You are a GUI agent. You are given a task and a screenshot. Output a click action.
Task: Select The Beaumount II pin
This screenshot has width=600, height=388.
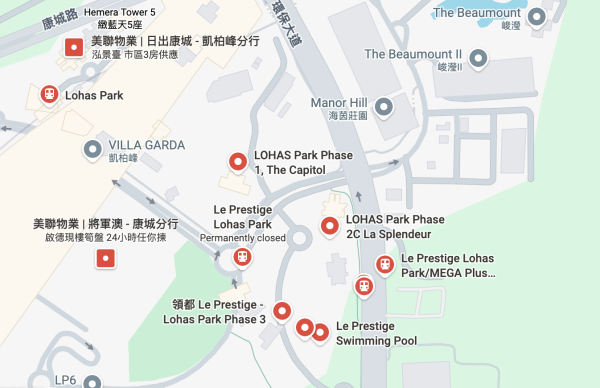[478, 59]
